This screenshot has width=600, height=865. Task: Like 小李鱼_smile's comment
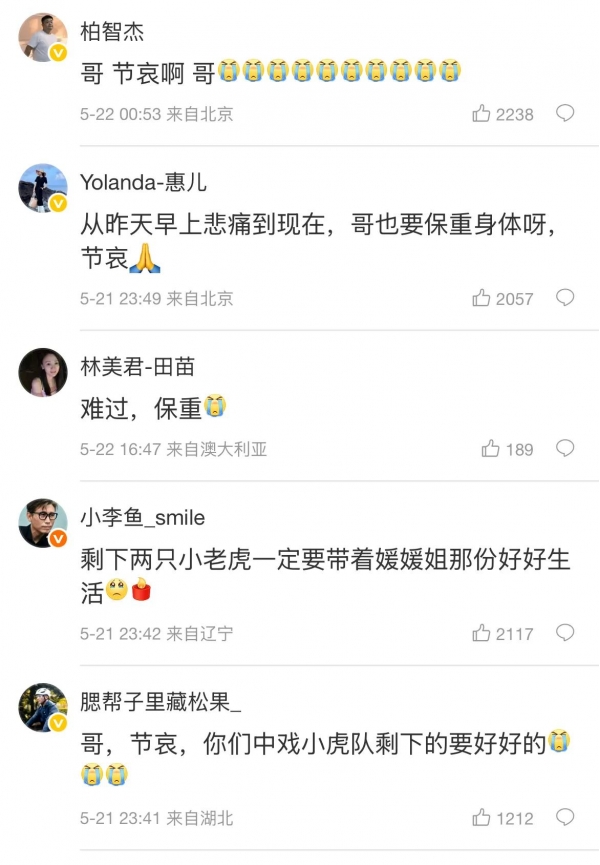click(x=482, y=633)
